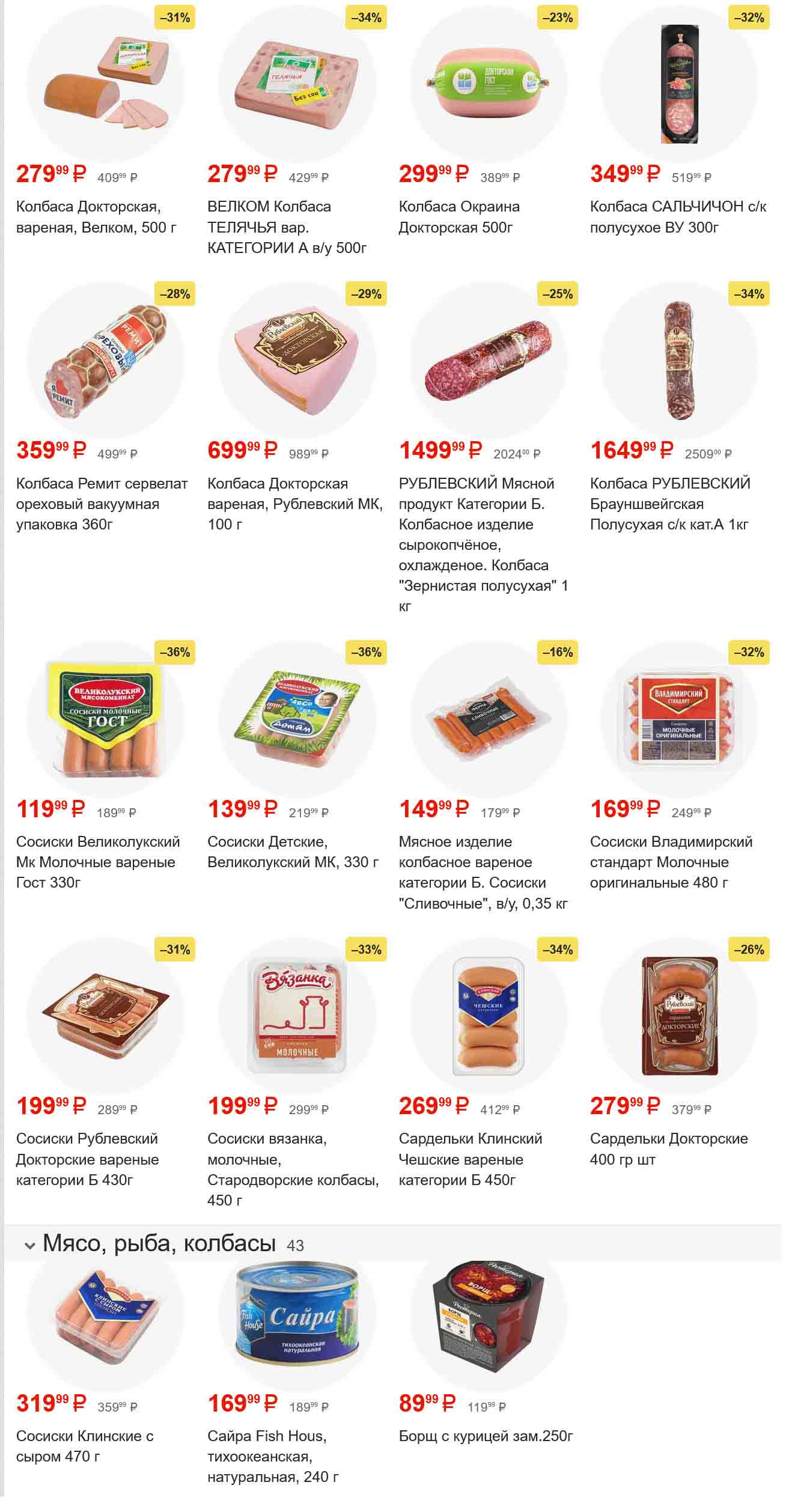Open Сардельки Докторские 400 гр

click(668, 1148)
